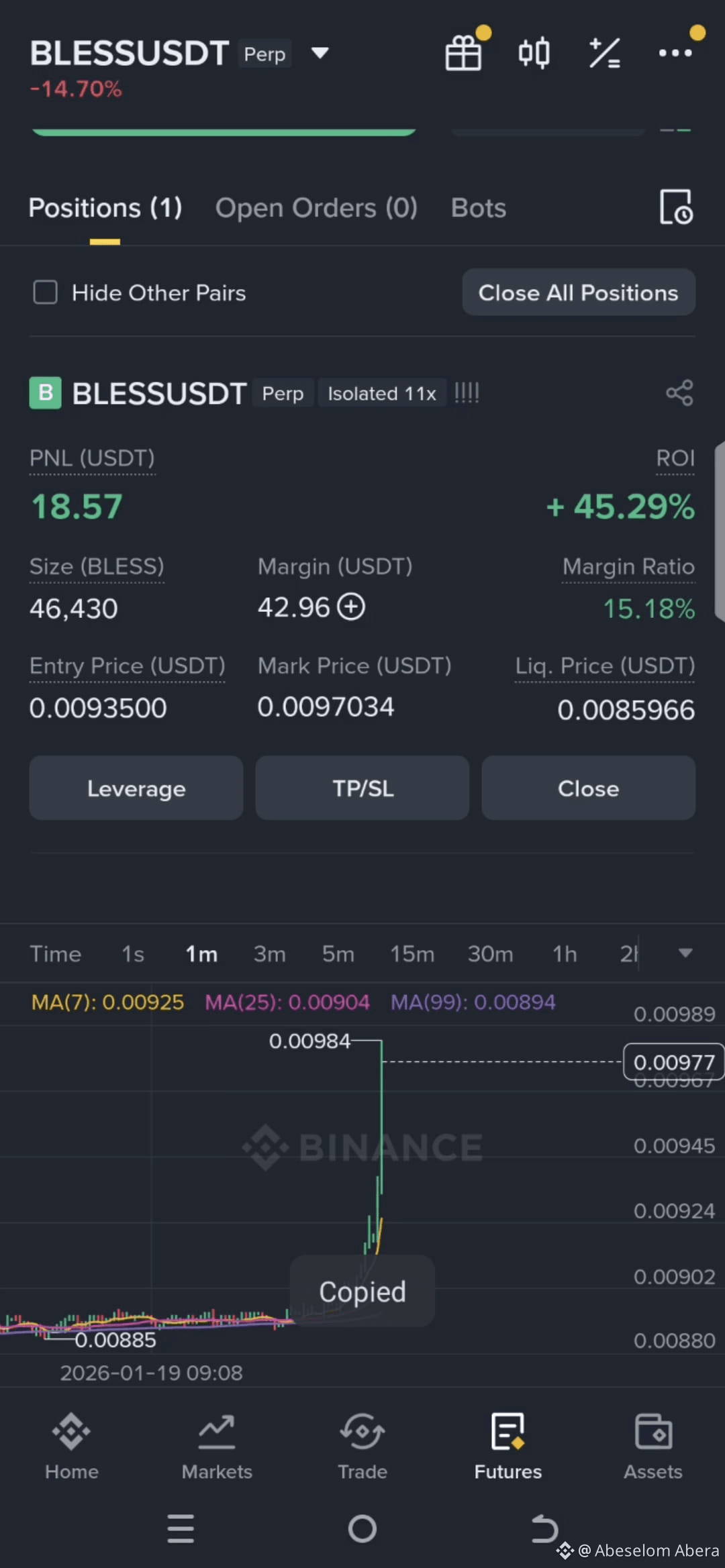725x1568 pixels.
Task: Enable the Hide Other Pairs checkbox
Action: [44, 293]
